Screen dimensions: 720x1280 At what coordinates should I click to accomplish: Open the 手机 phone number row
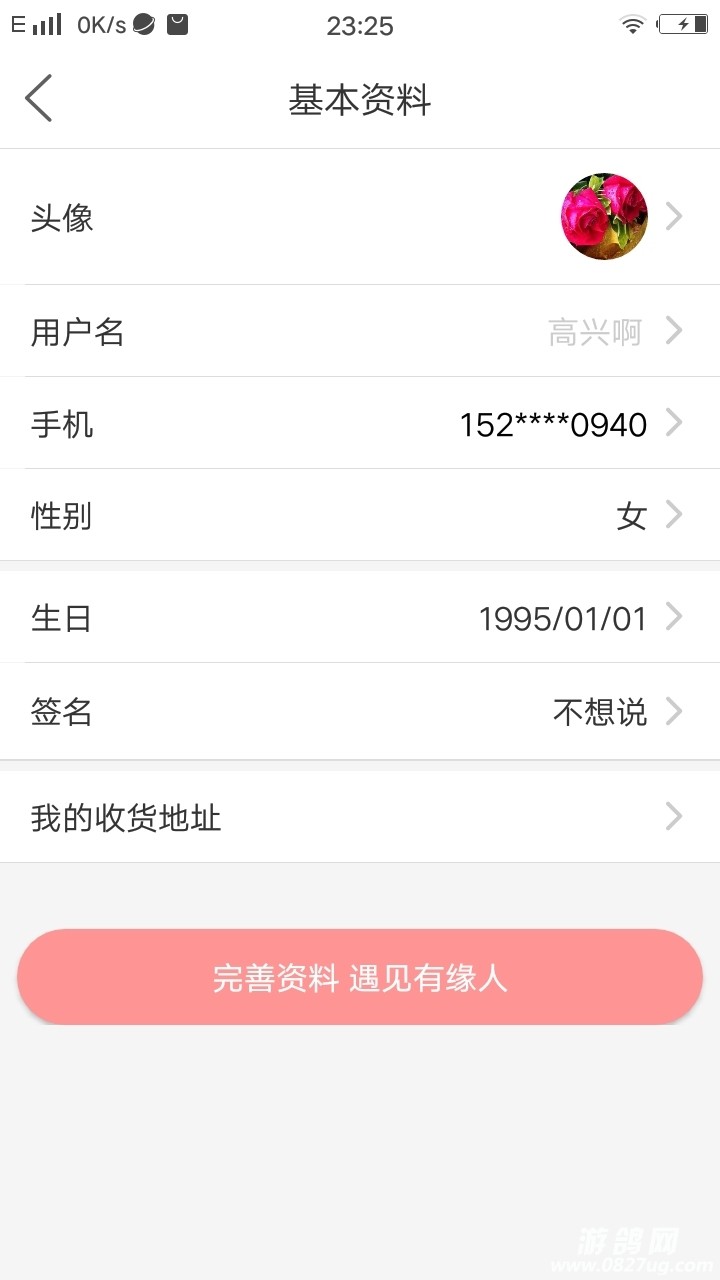pos(360,424)
